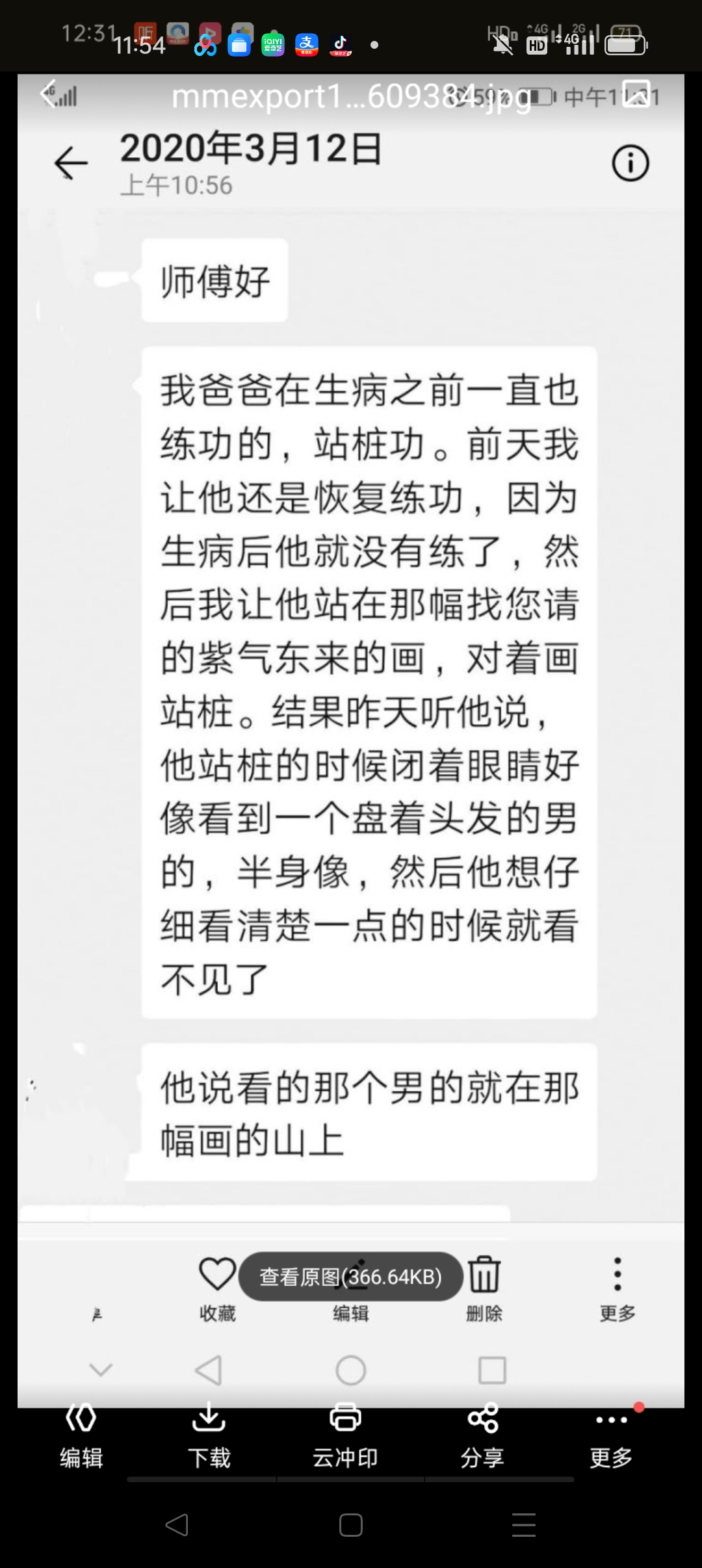Viewport: 702px width, 1568px height.
Task: Tap the system home button
Action: point(351,1525)
